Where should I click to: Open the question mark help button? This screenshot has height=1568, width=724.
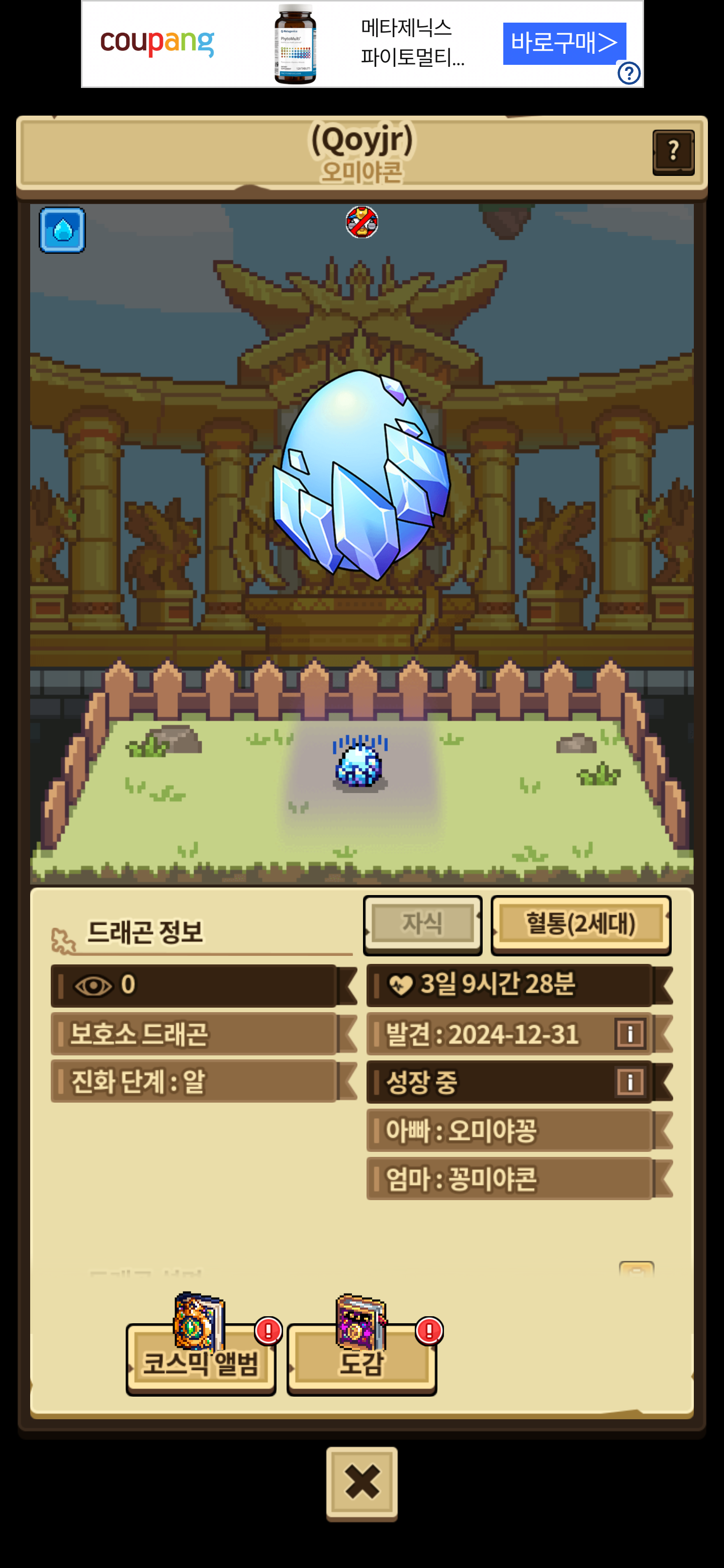tap(673, 152)
